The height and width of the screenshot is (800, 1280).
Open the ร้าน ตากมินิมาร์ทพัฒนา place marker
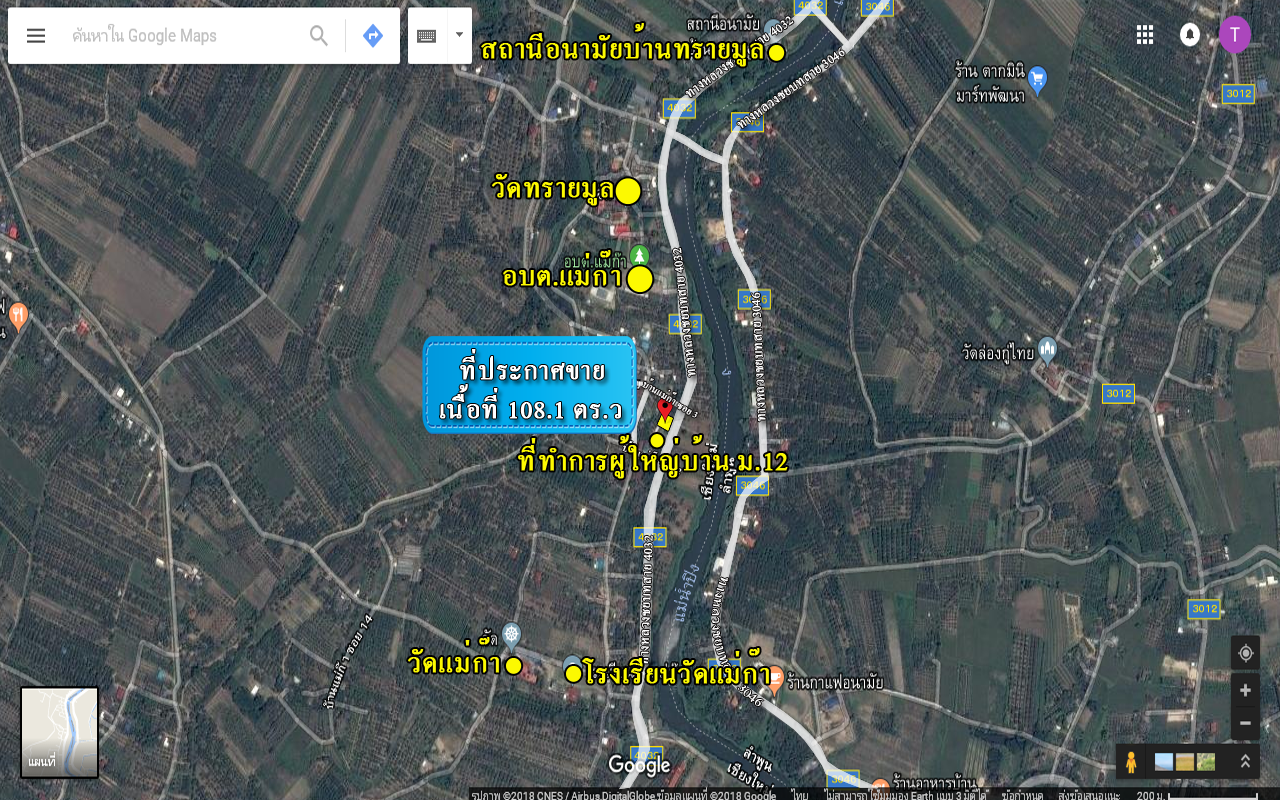[x=1037, y=78]
